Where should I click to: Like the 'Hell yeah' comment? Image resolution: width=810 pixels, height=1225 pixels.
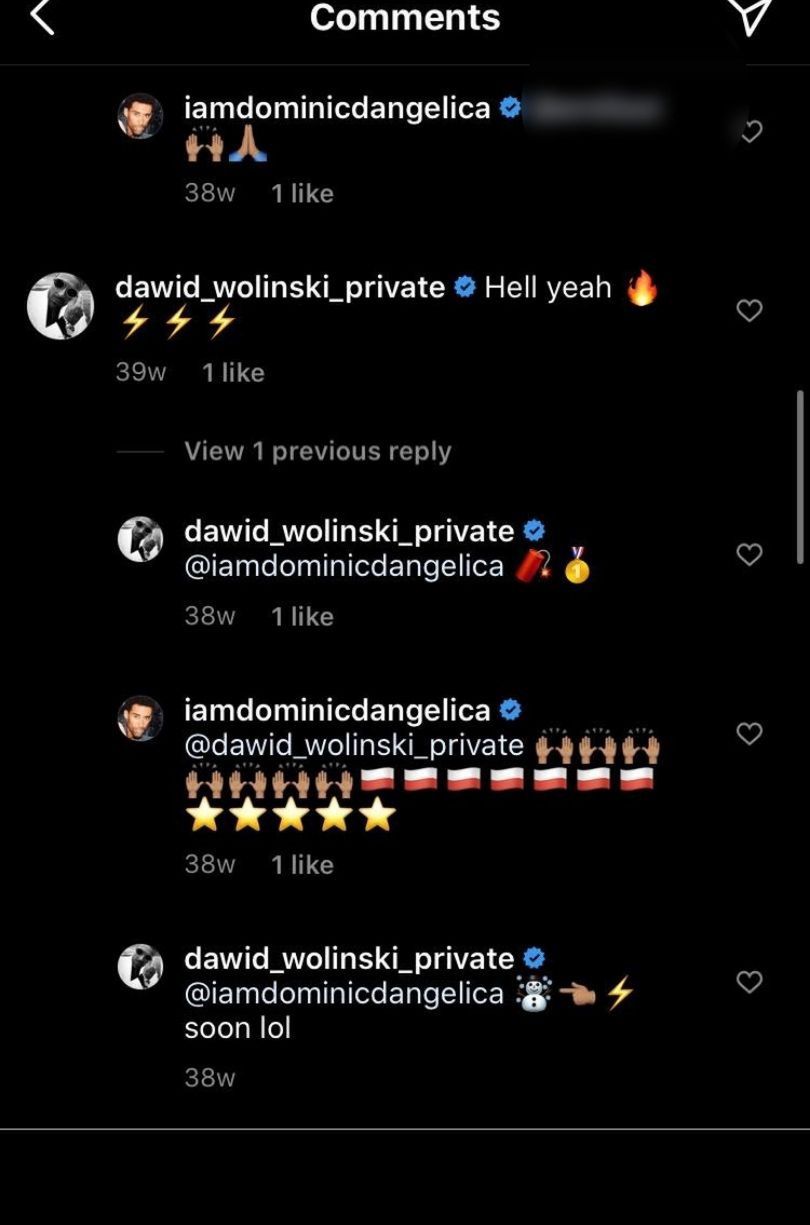coord(749,311)
